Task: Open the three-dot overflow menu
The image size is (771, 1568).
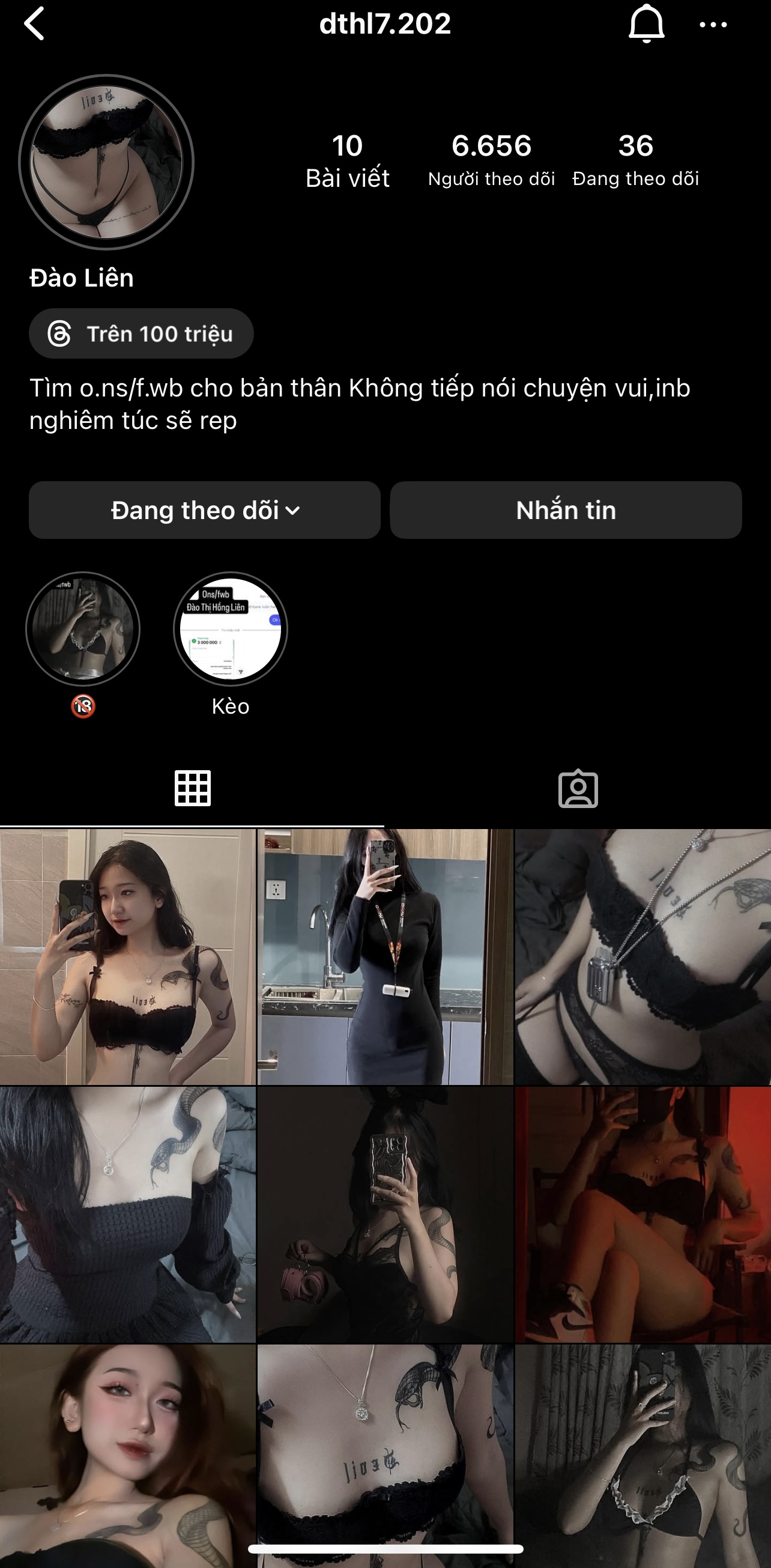Action: tap(713, 25)
